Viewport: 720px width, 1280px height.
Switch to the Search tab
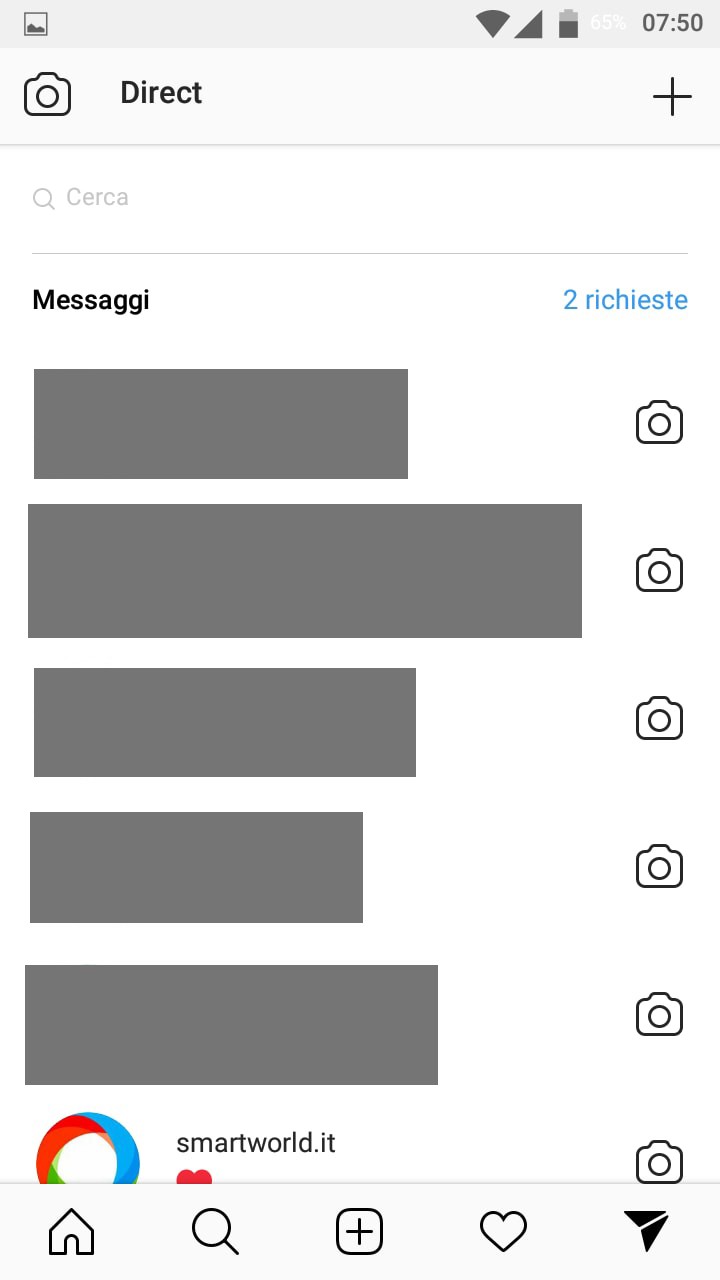point(215,1232)
